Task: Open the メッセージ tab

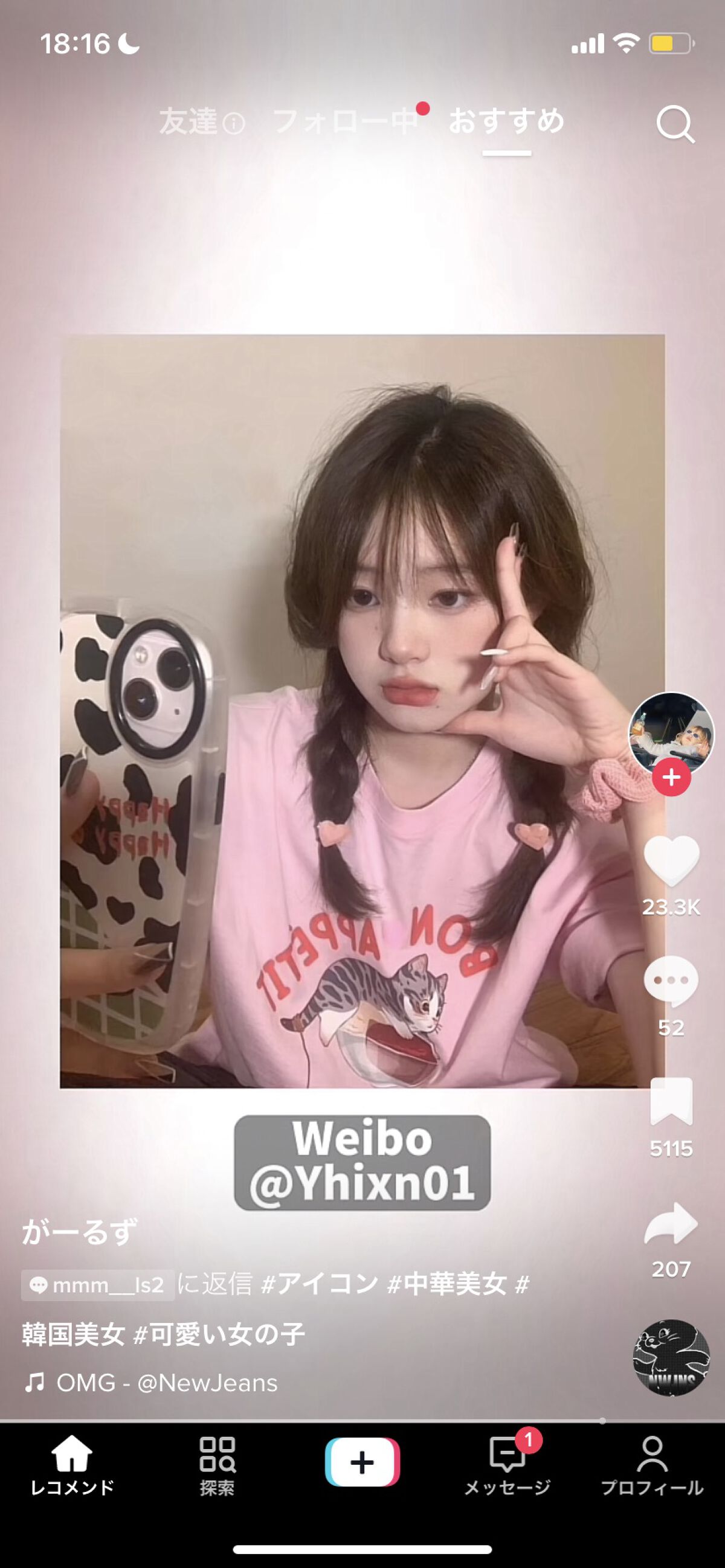Action: pos(507,1466)
